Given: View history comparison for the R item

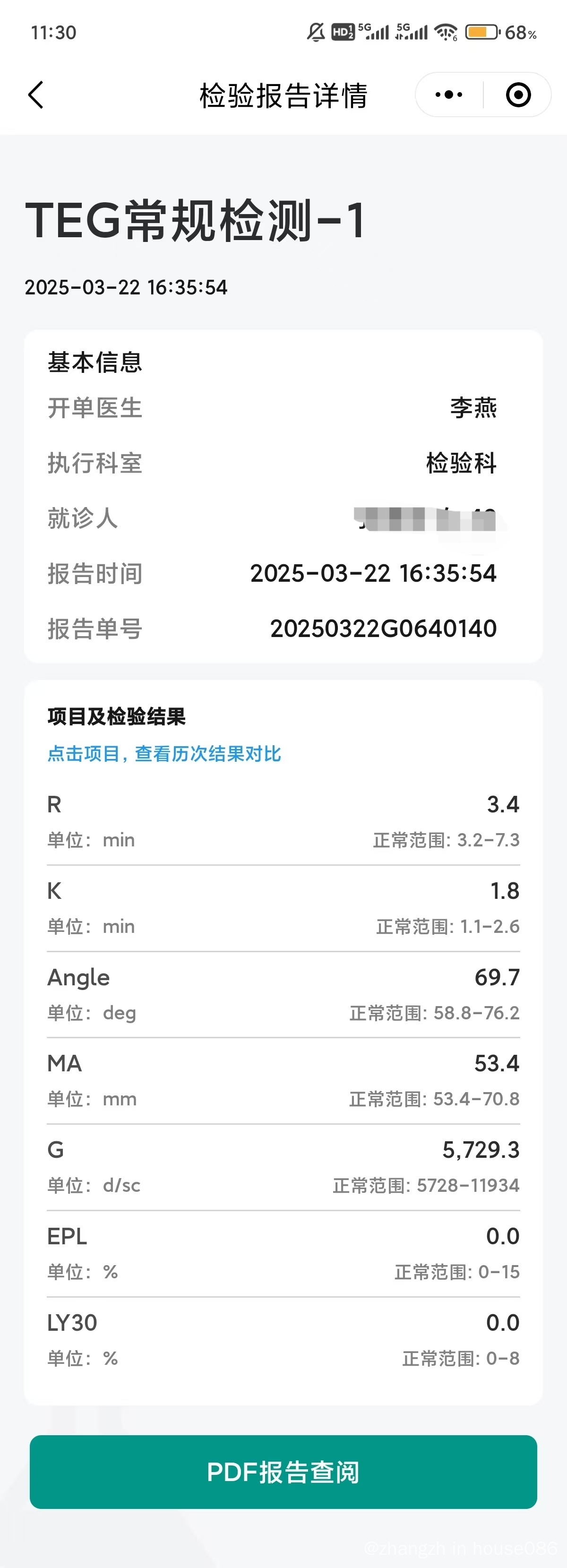Looking at the screenshot, I should 283,821.
